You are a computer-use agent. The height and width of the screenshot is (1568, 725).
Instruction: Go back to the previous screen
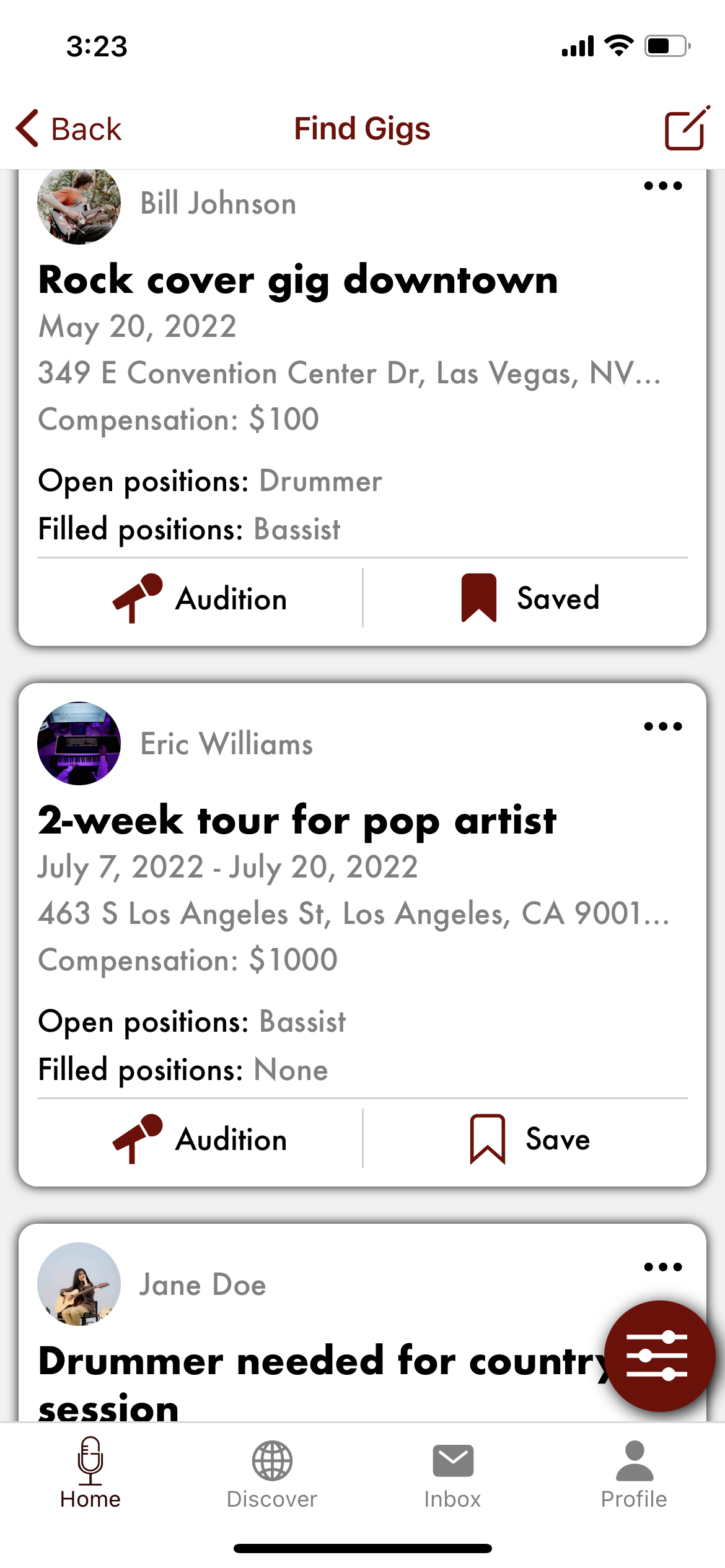tap(68, 129)
